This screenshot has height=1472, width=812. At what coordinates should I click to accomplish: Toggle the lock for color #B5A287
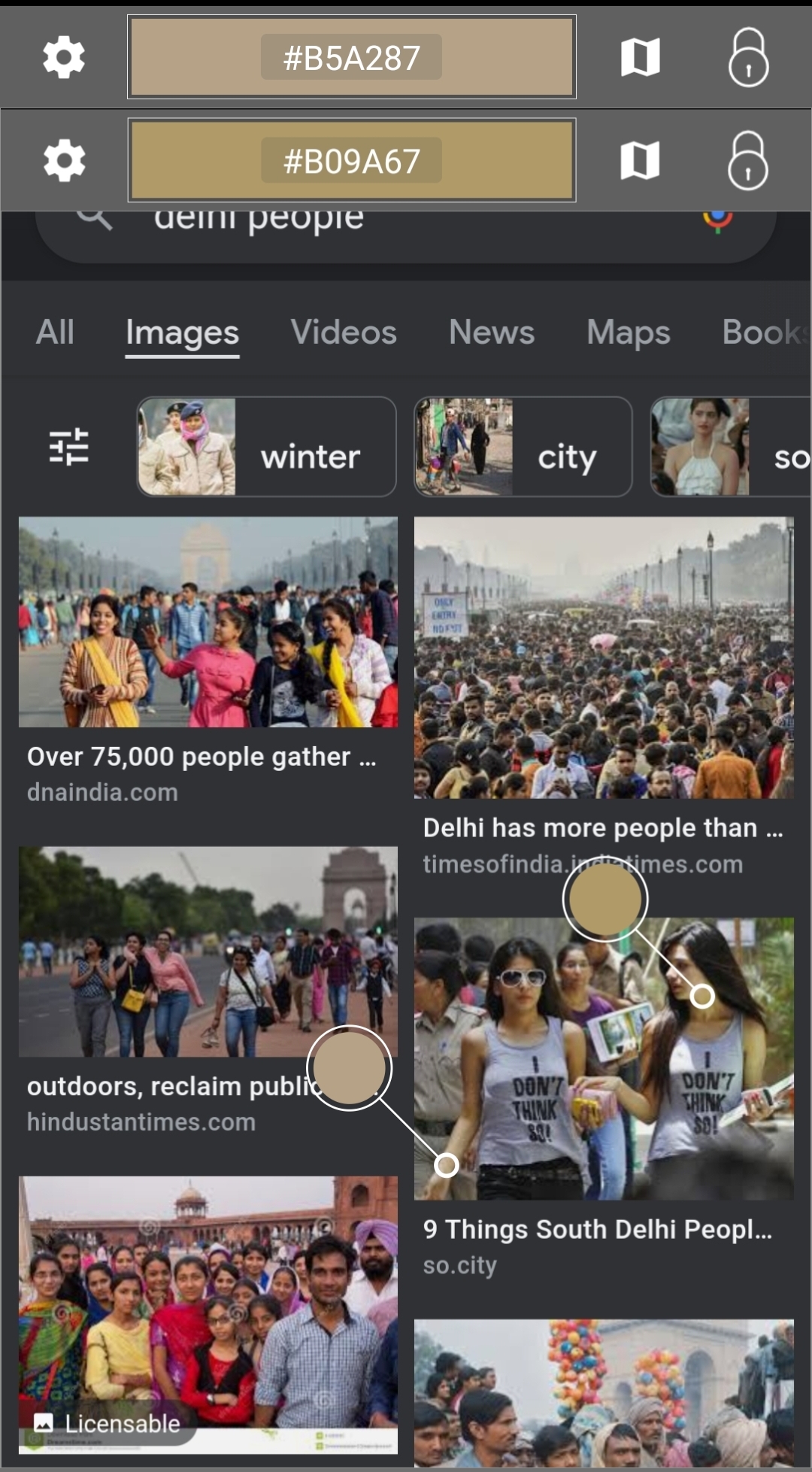click(749, 57)
